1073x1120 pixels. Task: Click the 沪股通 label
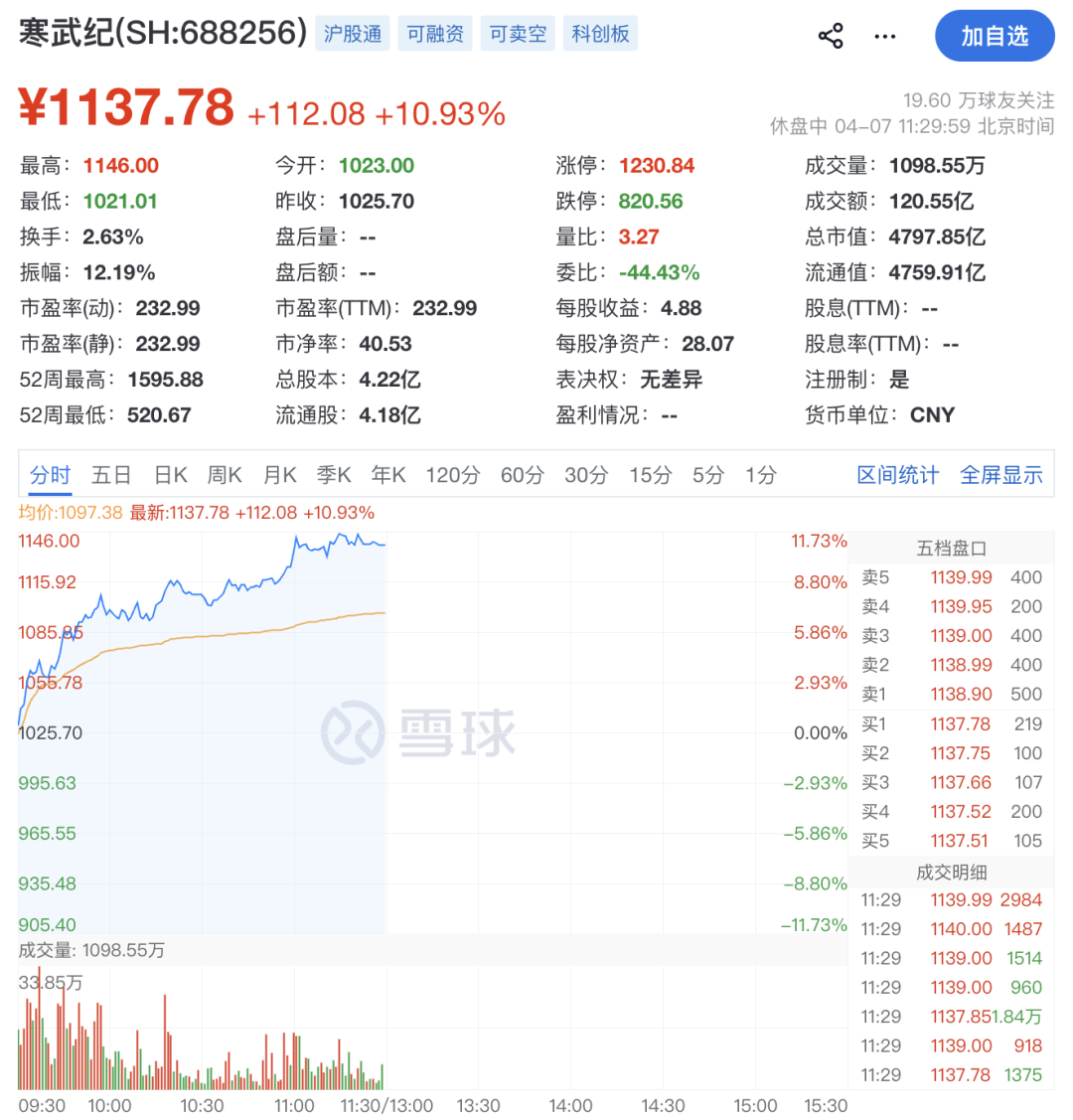pos(352,33)
